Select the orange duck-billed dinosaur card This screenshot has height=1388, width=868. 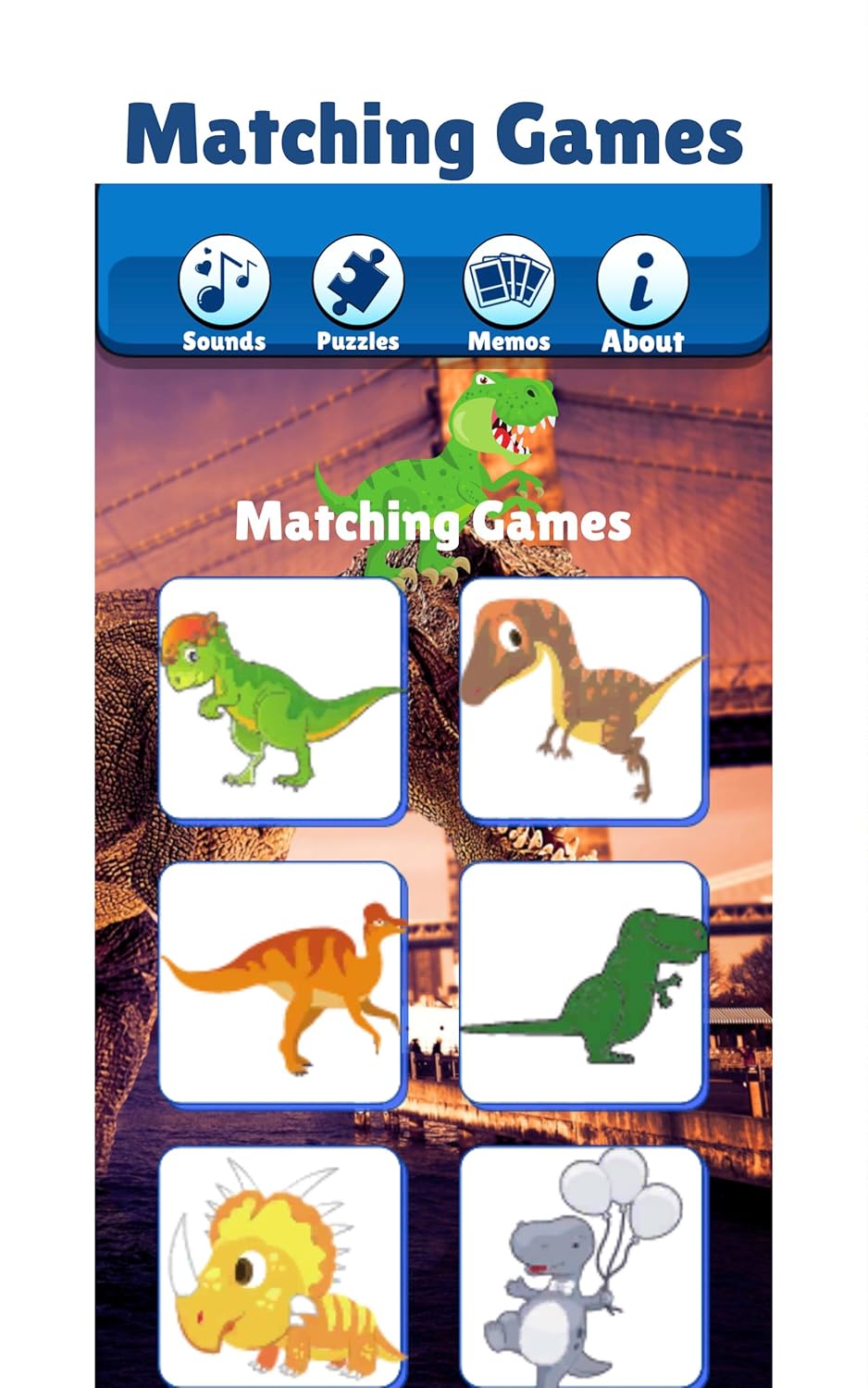tap(282, 985)
